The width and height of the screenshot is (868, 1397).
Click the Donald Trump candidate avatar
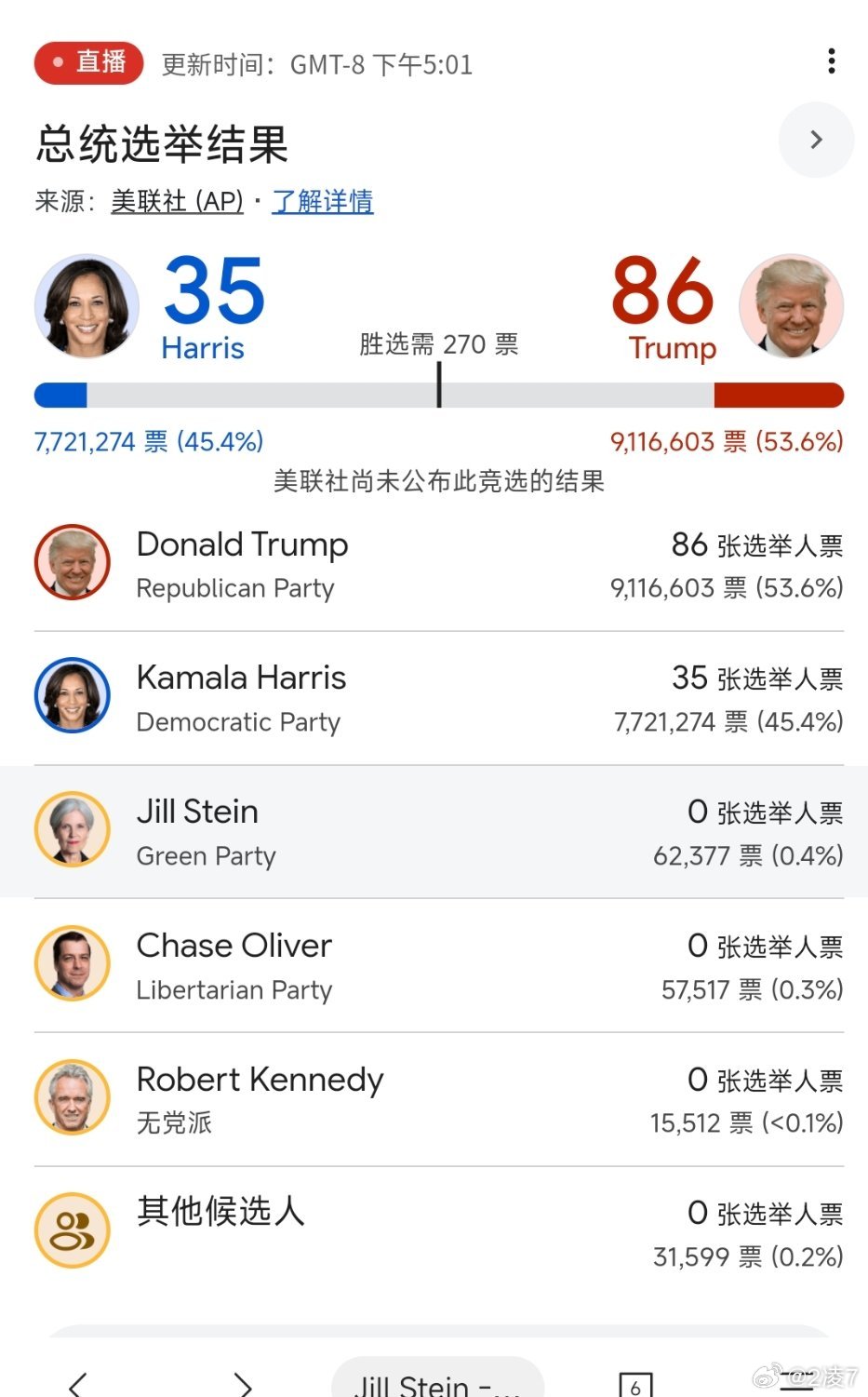[72, 562]
